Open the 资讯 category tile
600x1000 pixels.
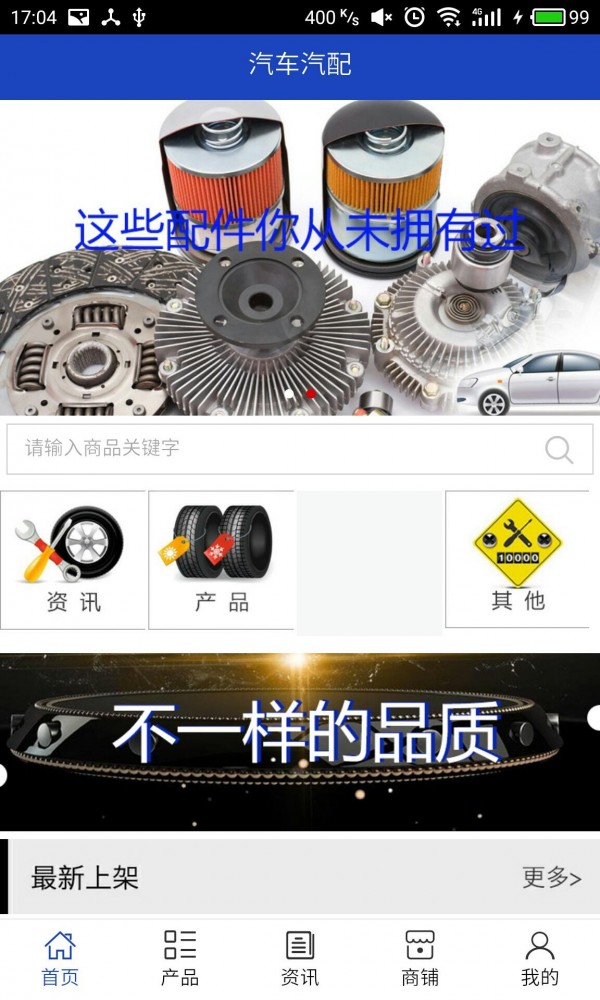(73, 559)
